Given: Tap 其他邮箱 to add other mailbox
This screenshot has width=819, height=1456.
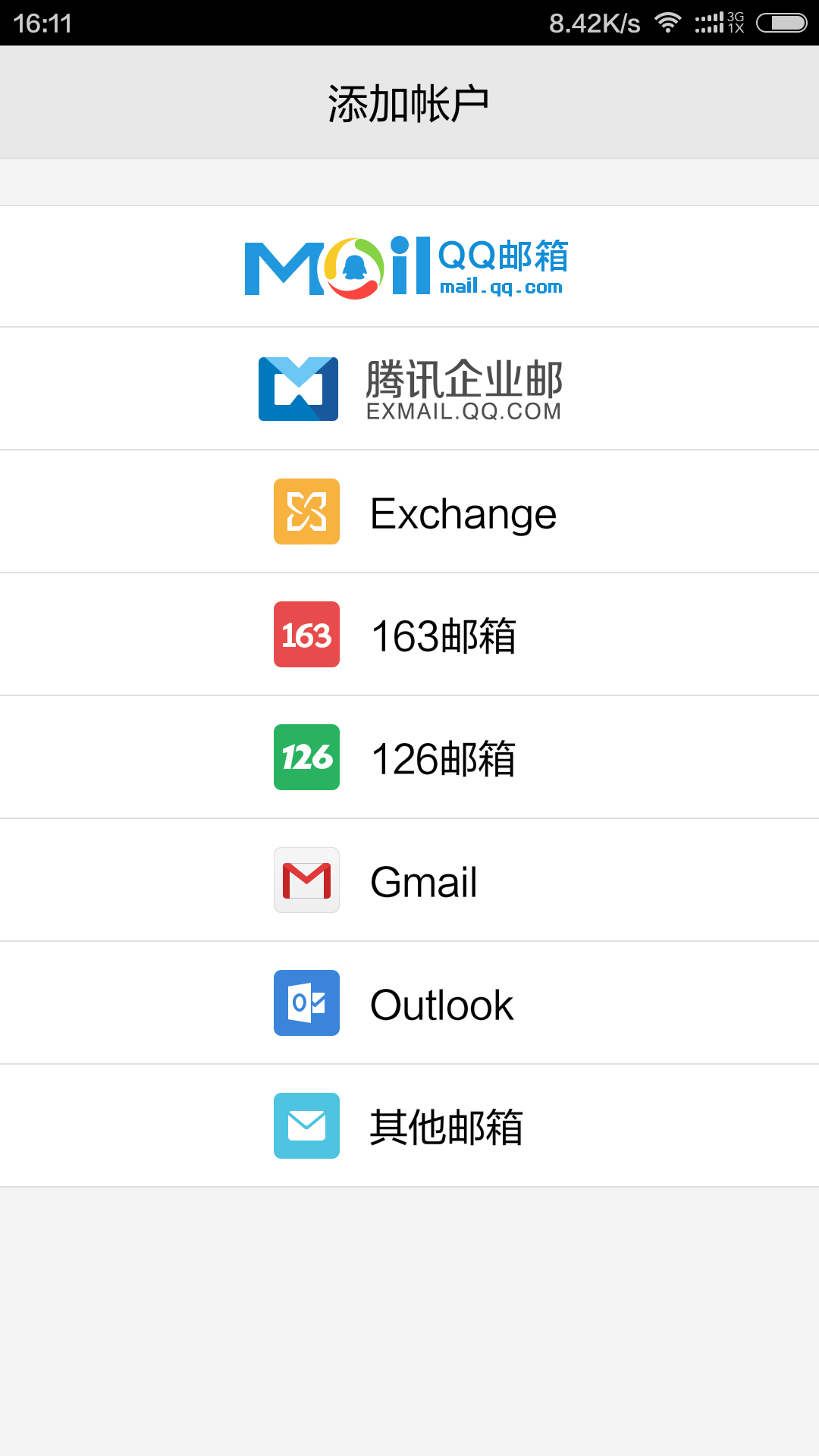Looking at the screenshot, I should (409, 1126).
